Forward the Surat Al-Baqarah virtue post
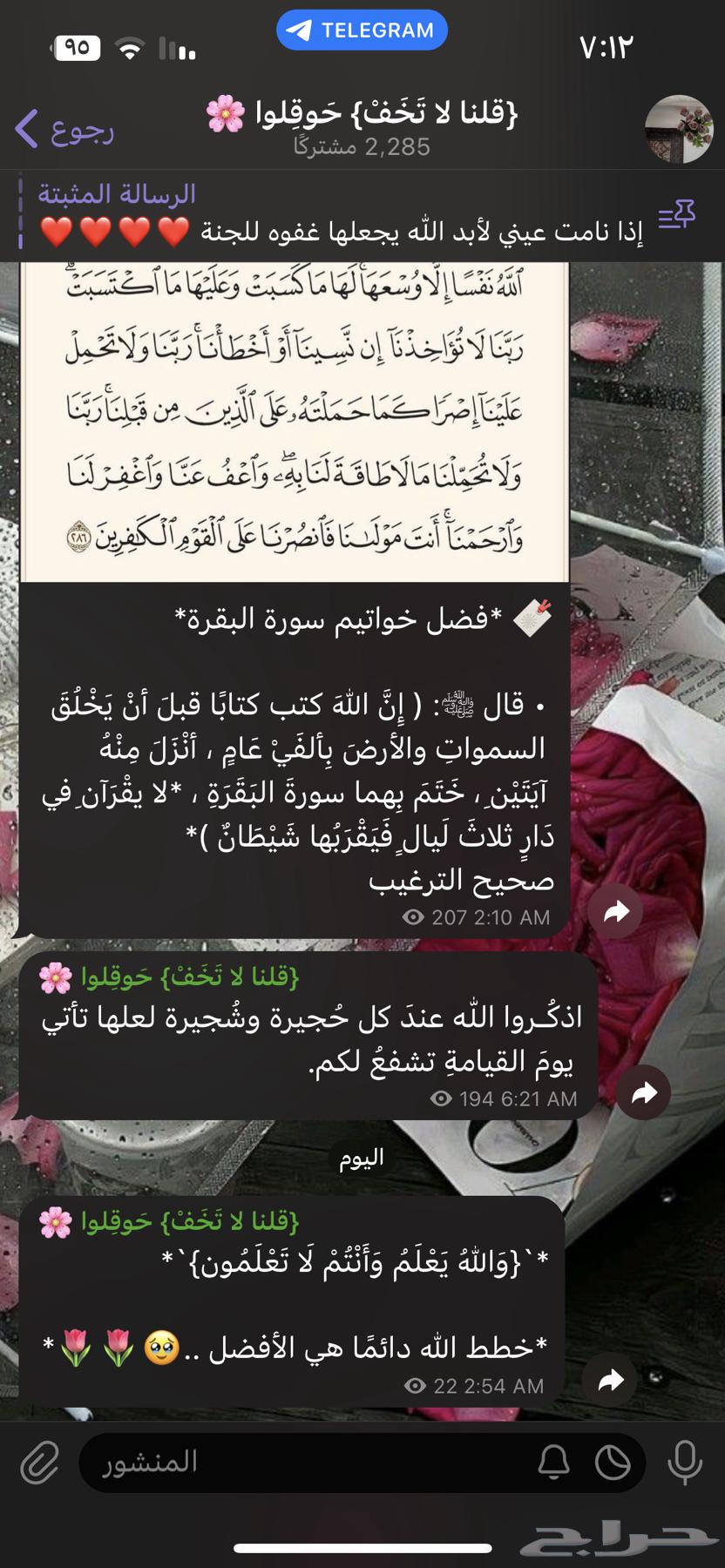 click(616, 912)
